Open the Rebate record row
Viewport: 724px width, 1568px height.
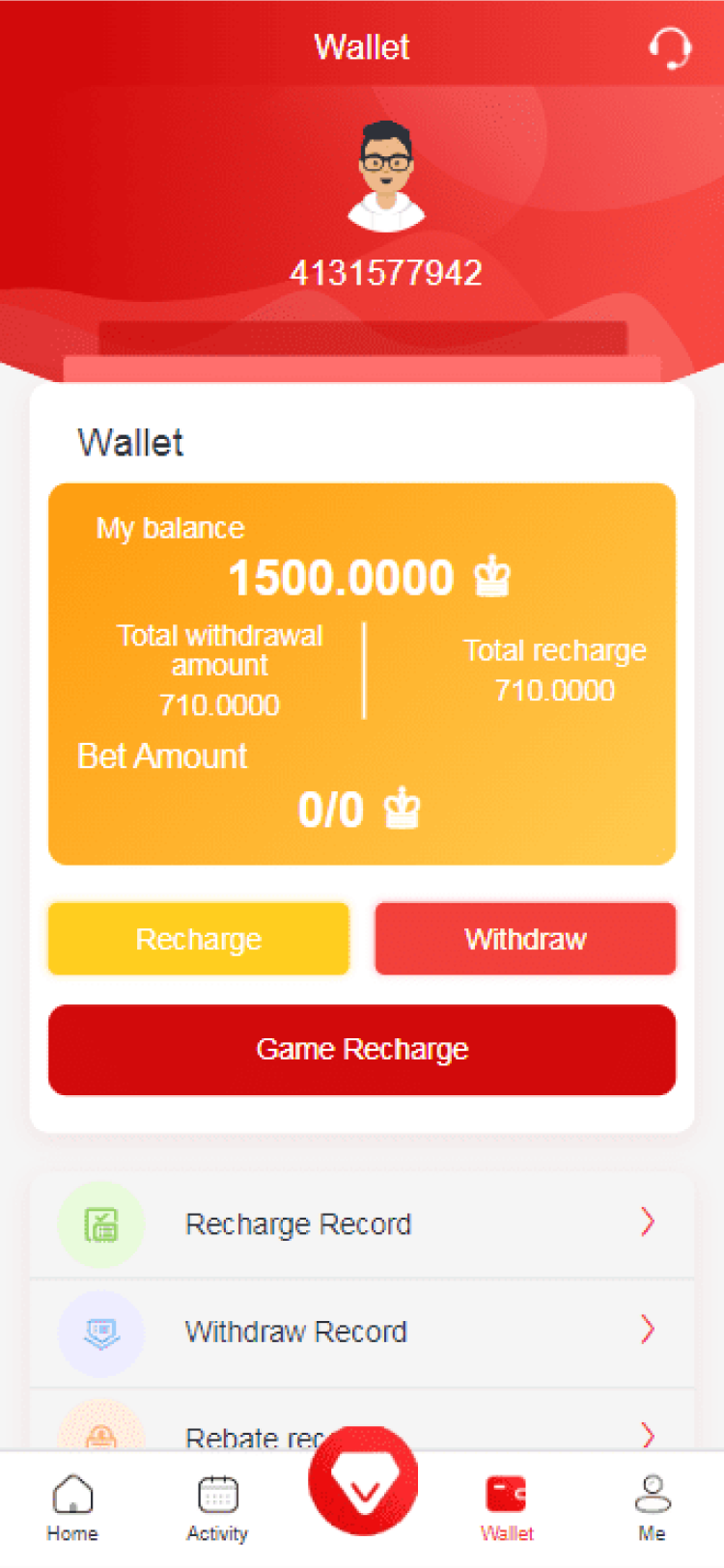pos(362,1422)
